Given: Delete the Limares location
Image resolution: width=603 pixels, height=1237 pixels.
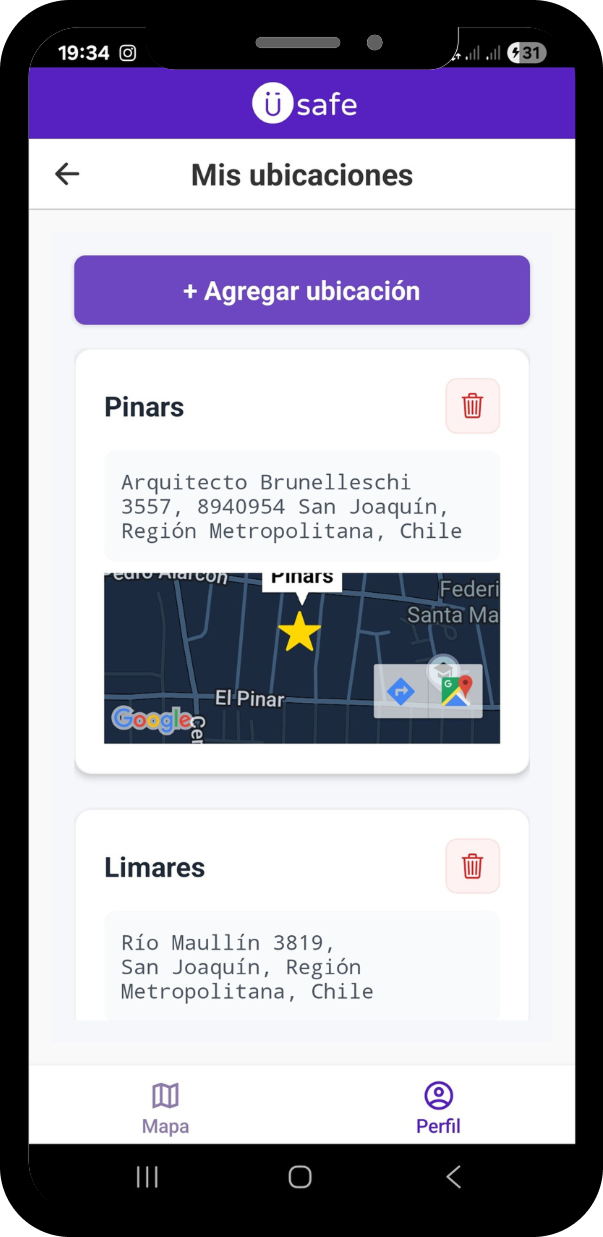Looking at the screenshot, I should 472,866.
